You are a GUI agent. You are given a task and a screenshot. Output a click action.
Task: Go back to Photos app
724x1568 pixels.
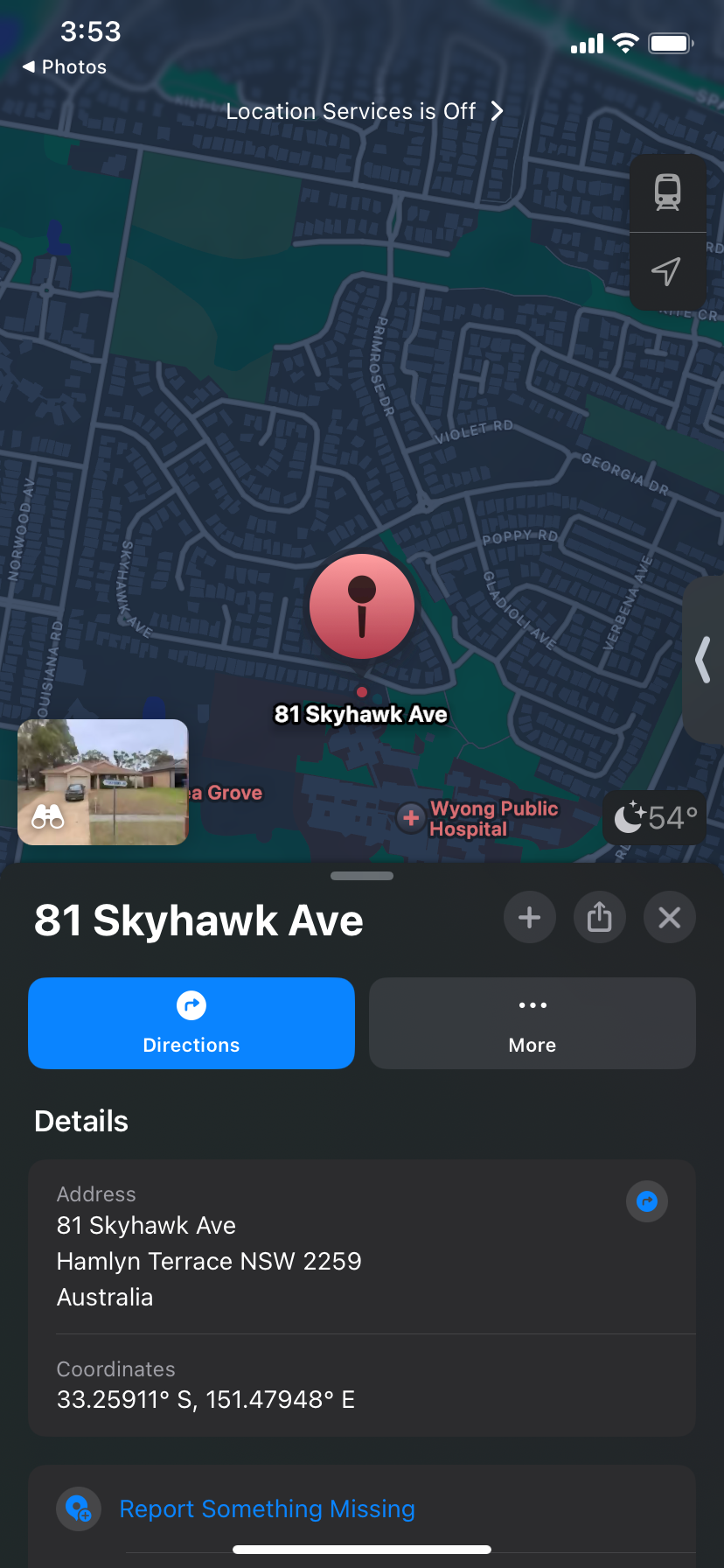click(65, 67)
